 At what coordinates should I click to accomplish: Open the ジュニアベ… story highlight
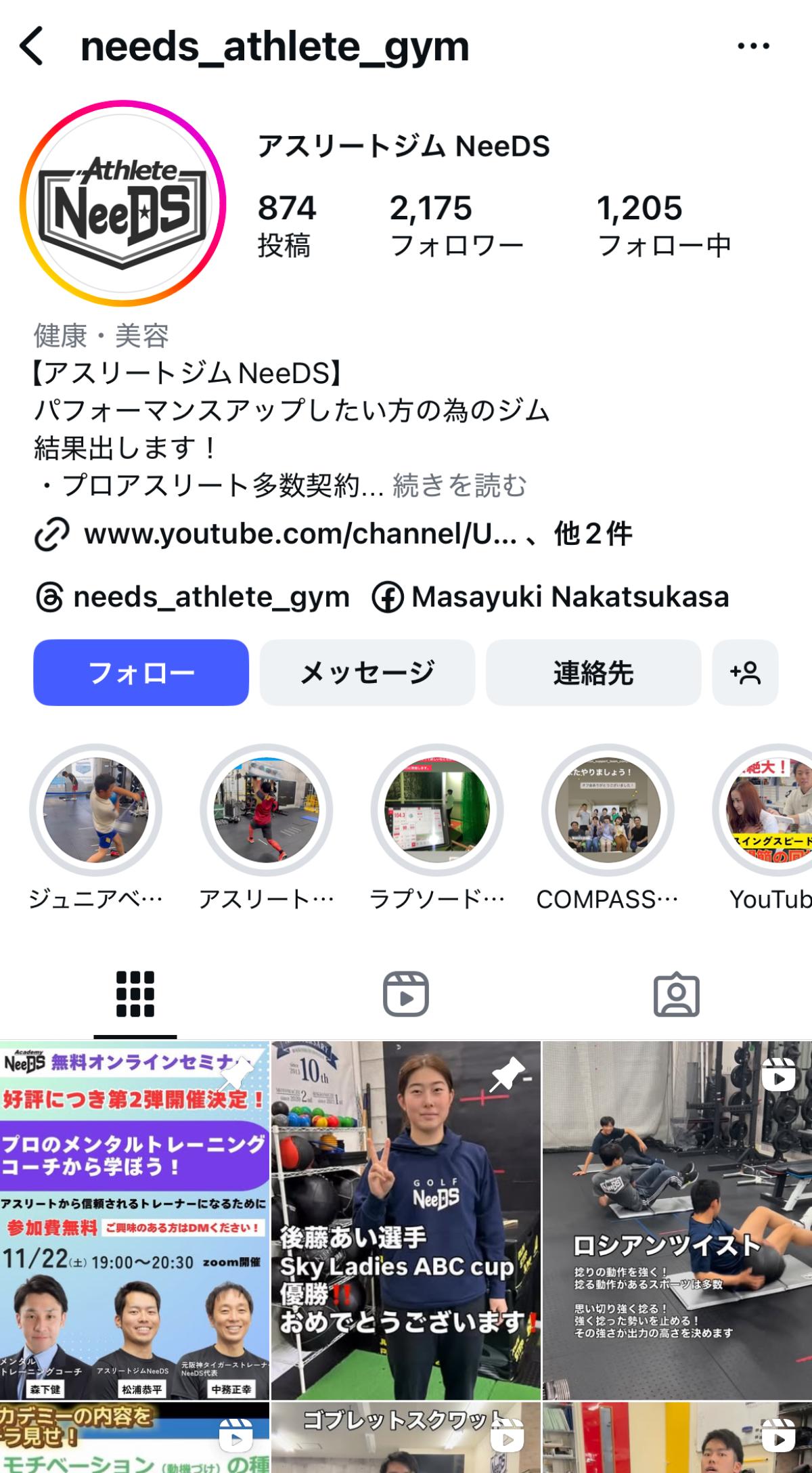tap(95, 810)
